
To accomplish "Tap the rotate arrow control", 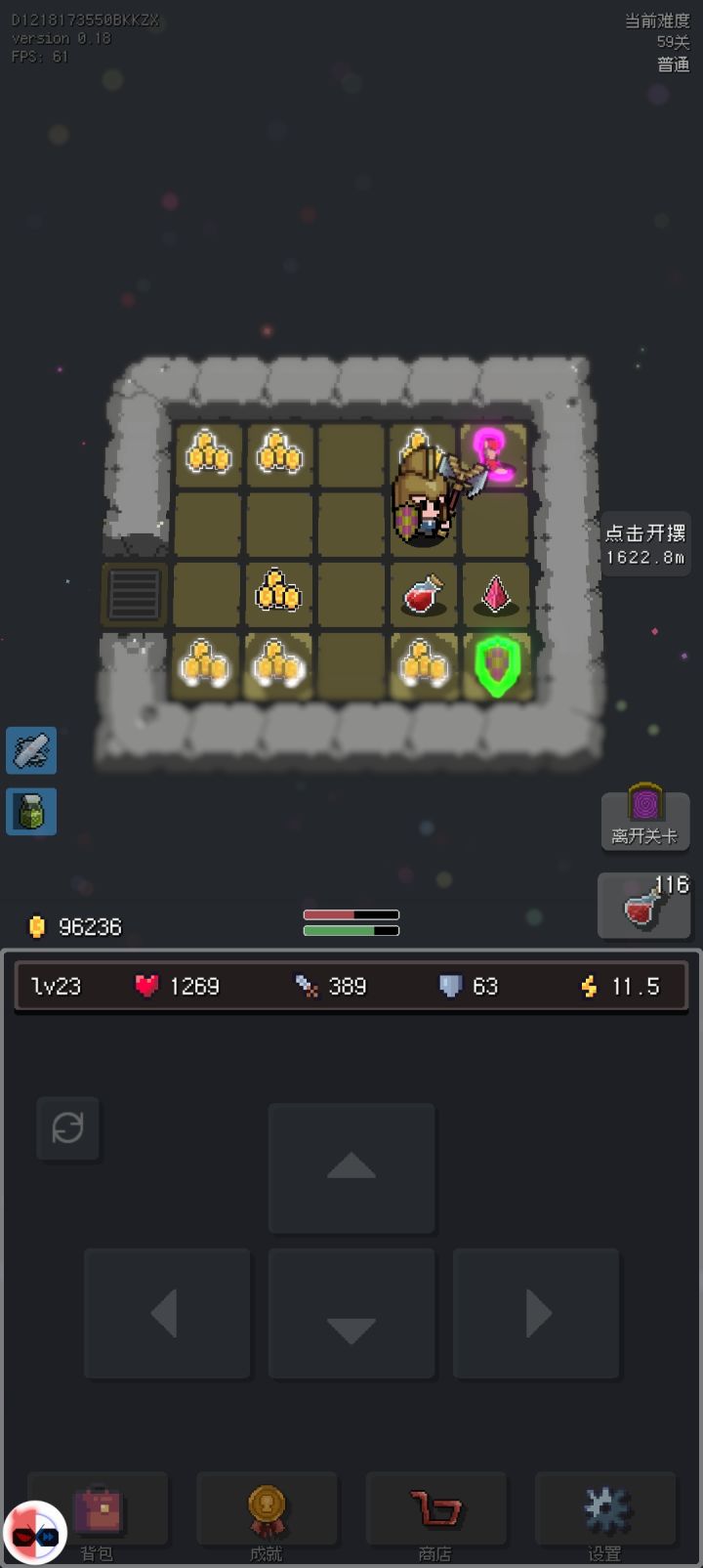I will (x=67, y=1129).
